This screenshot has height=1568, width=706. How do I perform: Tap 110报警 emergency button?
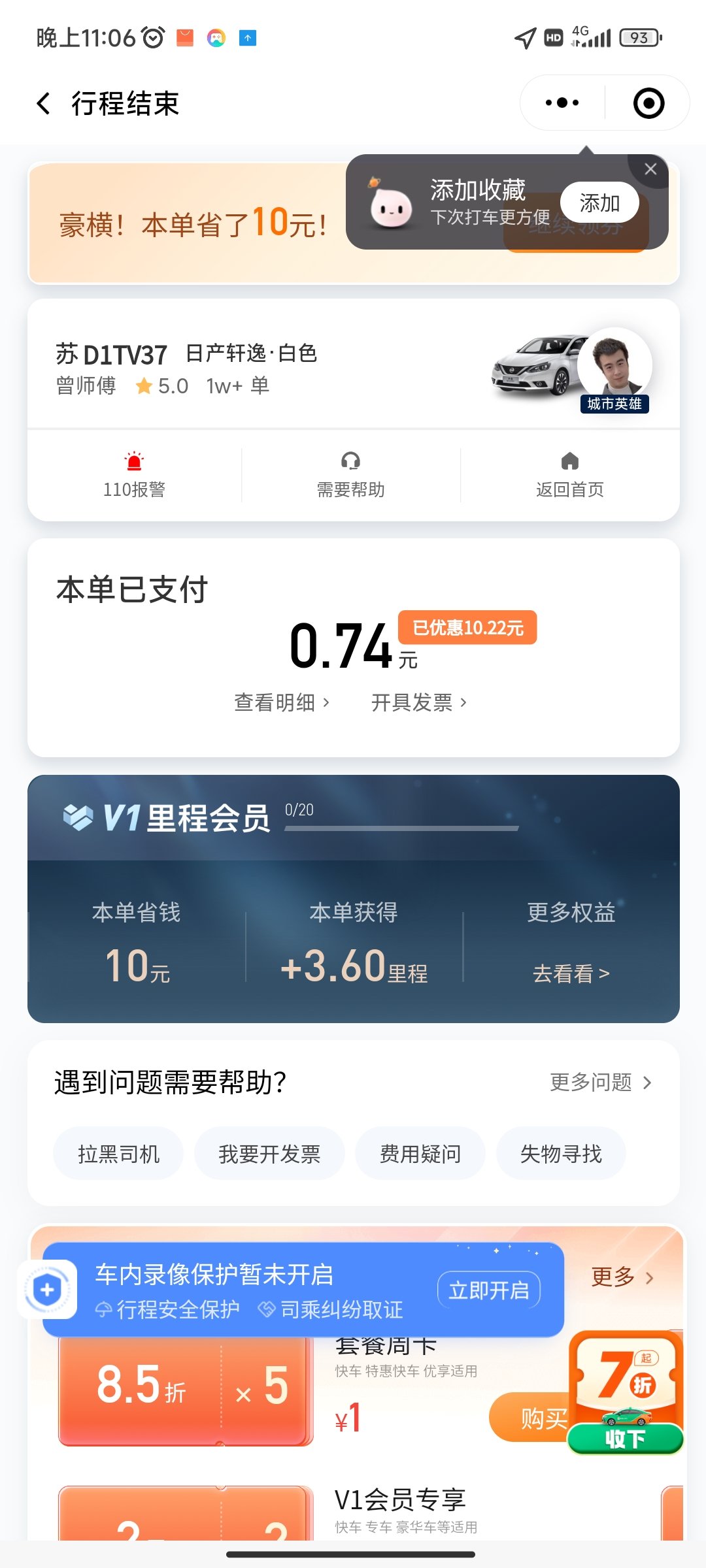coord(134,475)
